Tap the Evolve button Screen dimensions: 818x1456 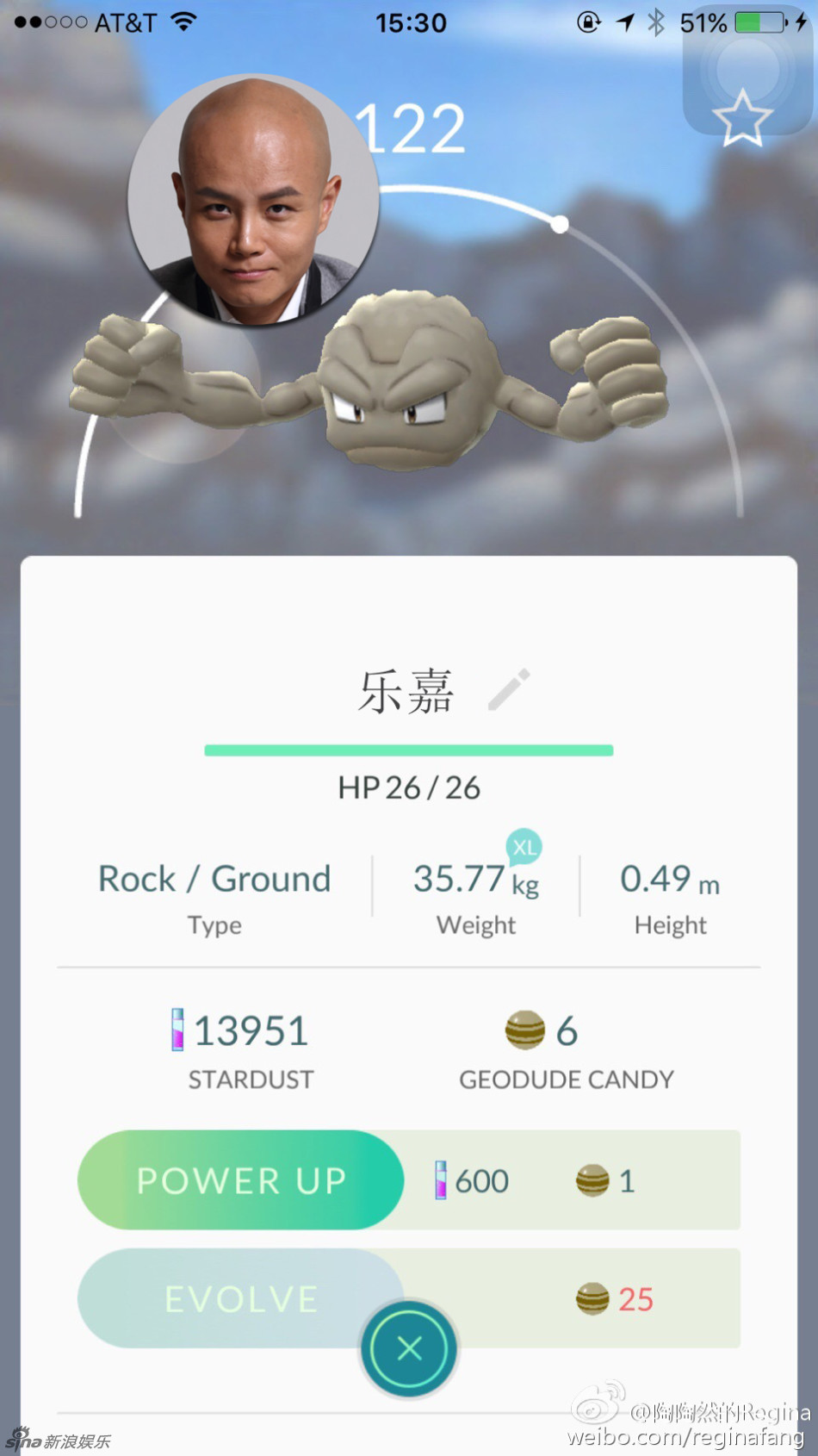241,1298
